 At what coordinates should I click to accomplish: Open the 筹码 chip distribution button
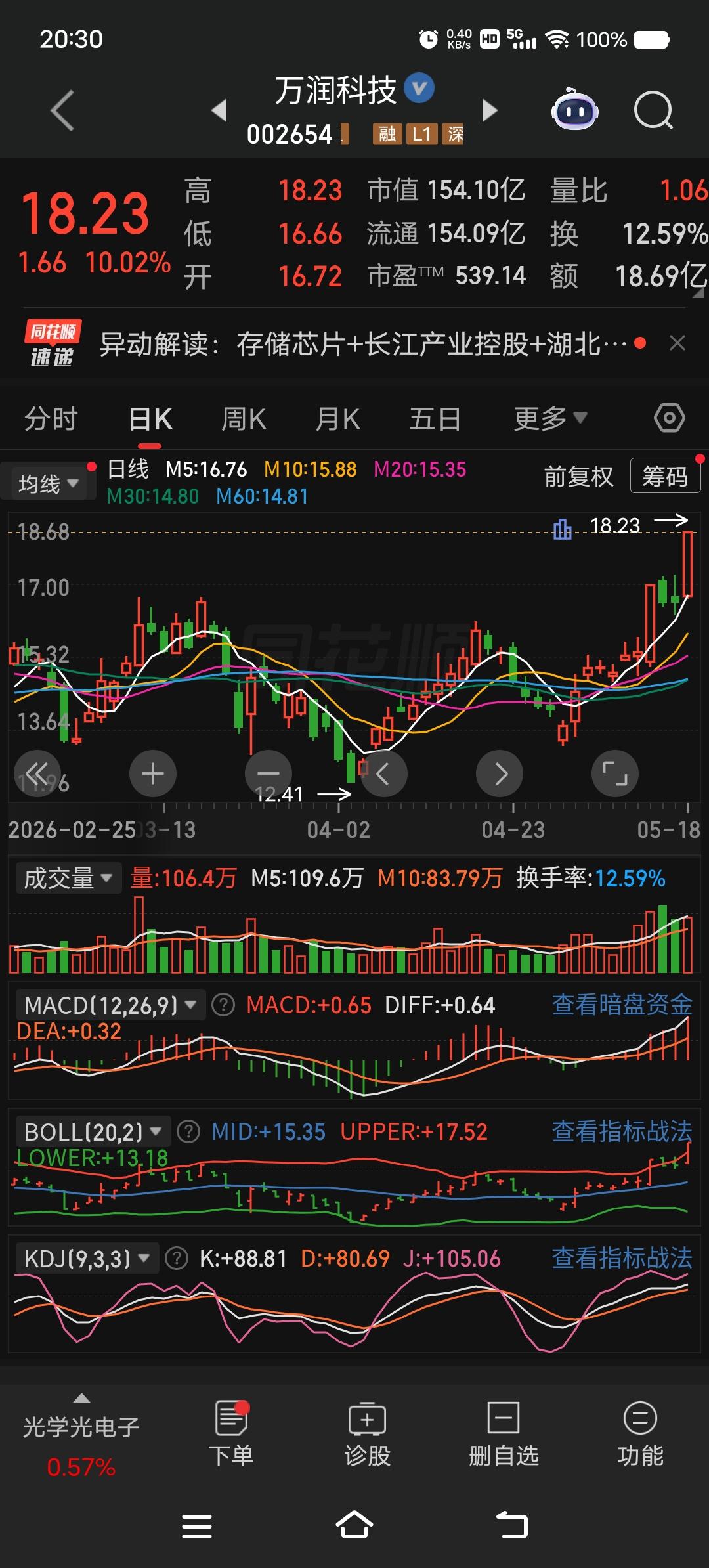tap(665, 475)
